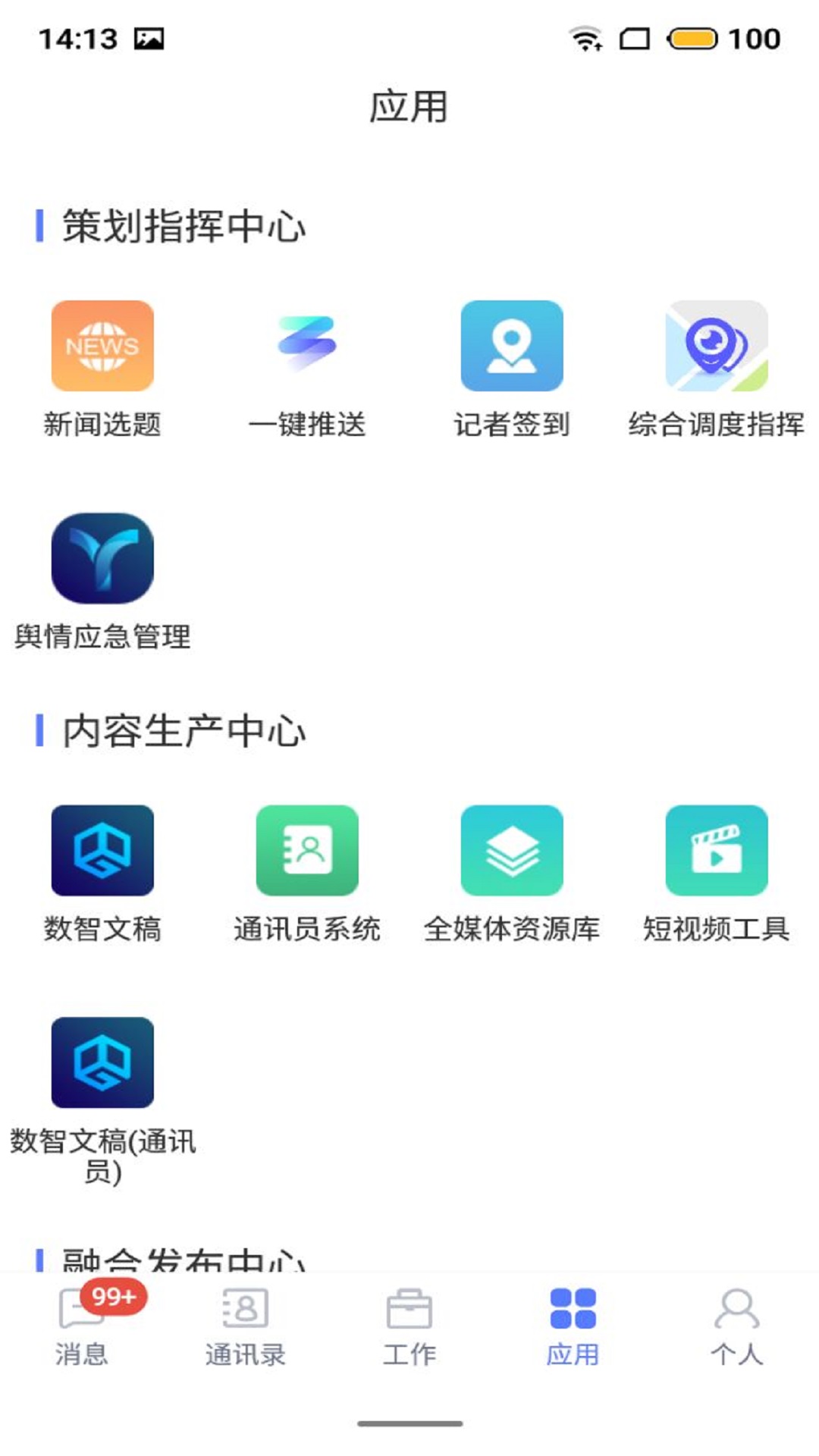This screenshot has width=819, height=1456.
Task: Launch 记者签到 reporter check-in
Action: click(511, 346)
